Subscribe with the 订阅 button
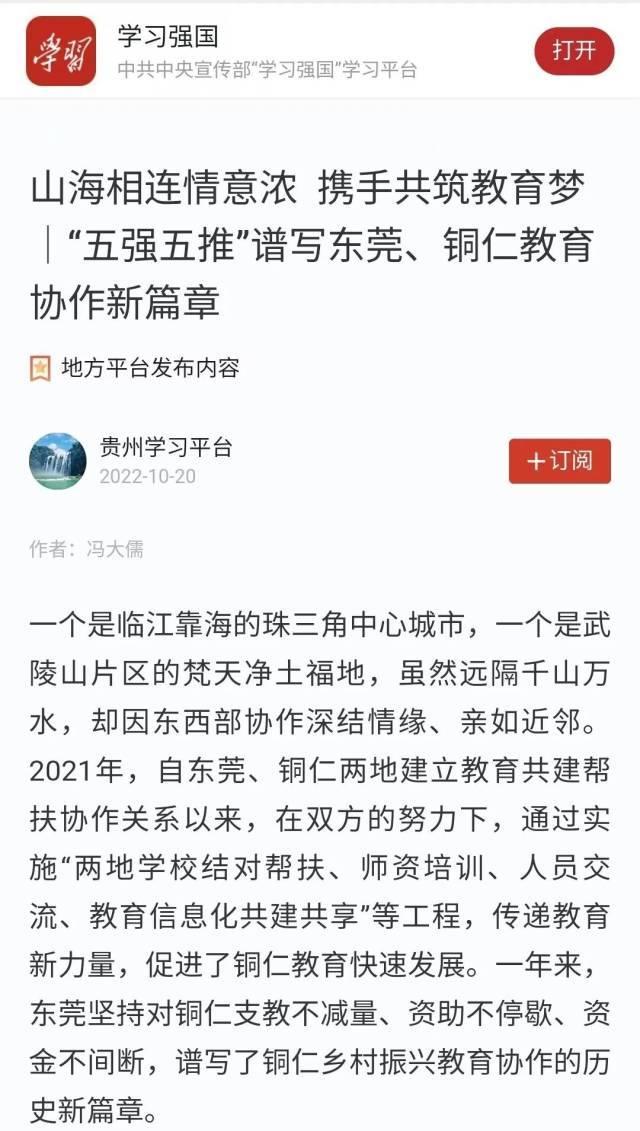 (x=559, y=461)
